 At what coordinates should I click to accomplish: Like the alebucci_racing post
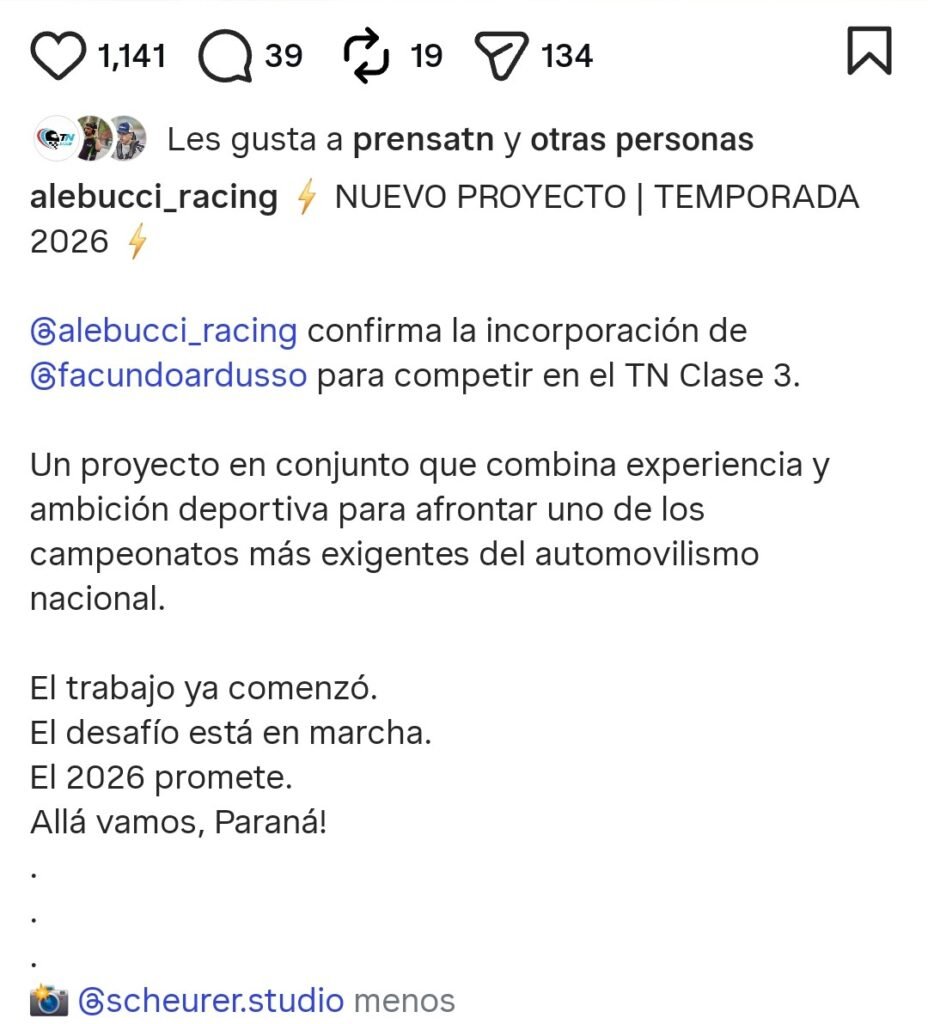point(58,56)
